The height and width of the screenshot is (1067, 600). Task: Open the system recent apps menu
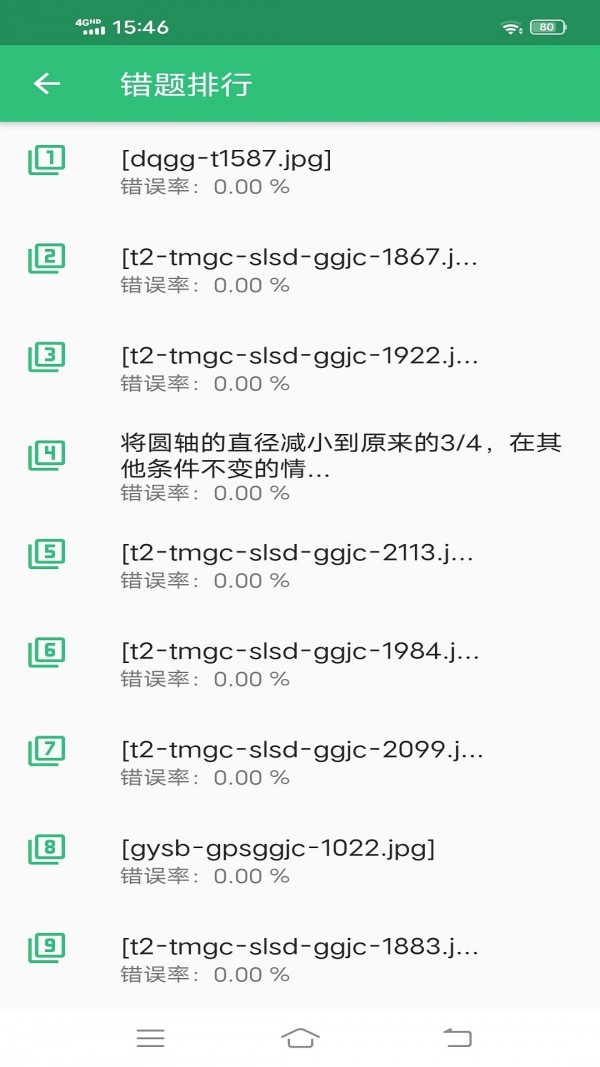point(151,1038)
